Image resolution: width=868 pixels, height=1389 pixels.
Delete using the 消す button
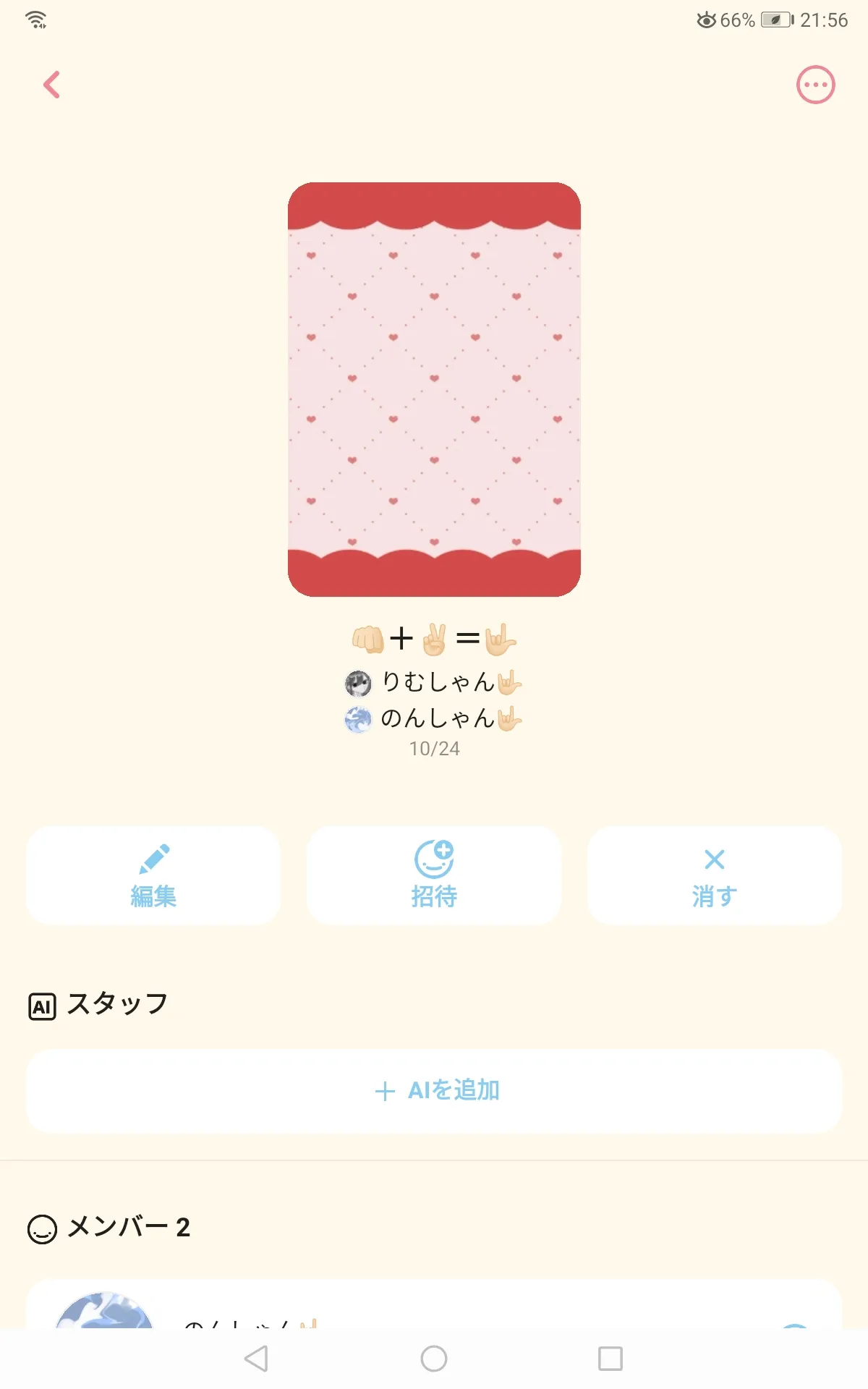tap(715, 875)
